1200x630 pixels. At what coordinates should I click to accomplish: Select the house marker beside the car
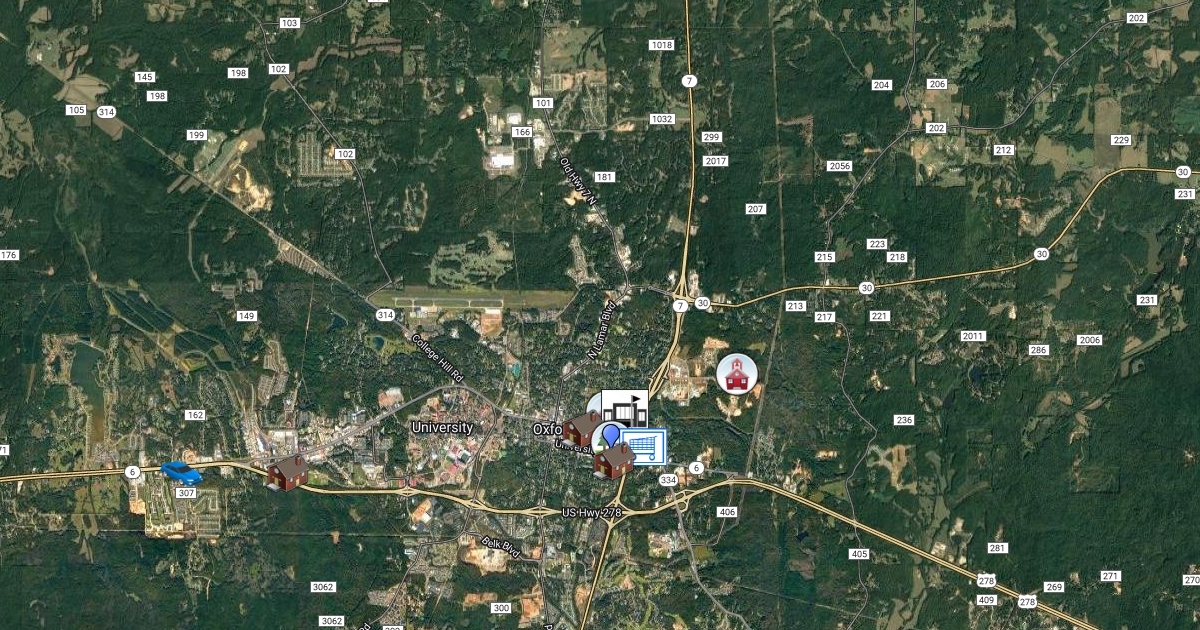point(287,472)
